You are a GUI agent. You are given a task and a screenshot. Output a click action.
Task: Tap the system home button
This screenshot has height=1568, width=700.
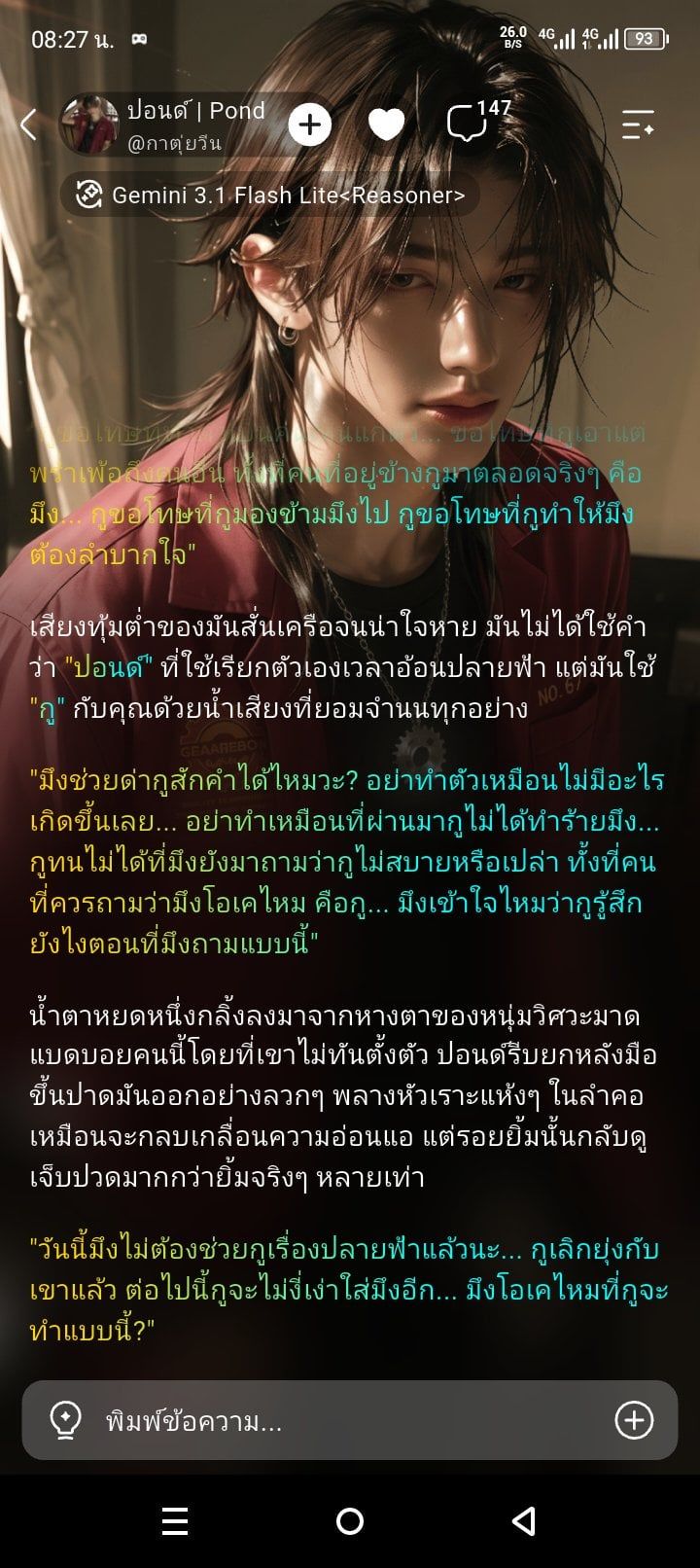(349, 1521)
